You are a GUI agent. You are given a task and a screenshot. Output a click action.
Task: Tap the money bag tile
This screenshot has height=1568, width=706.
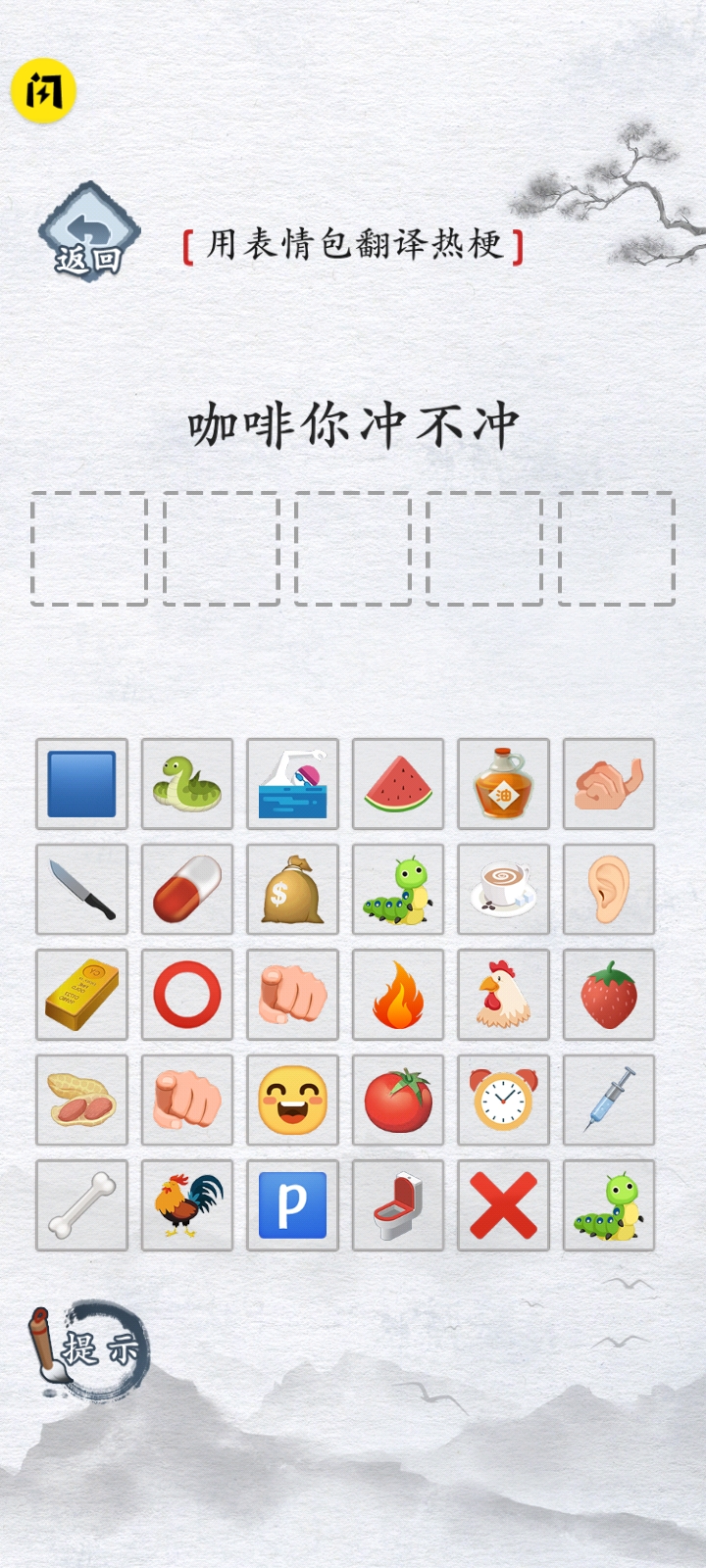292,889
